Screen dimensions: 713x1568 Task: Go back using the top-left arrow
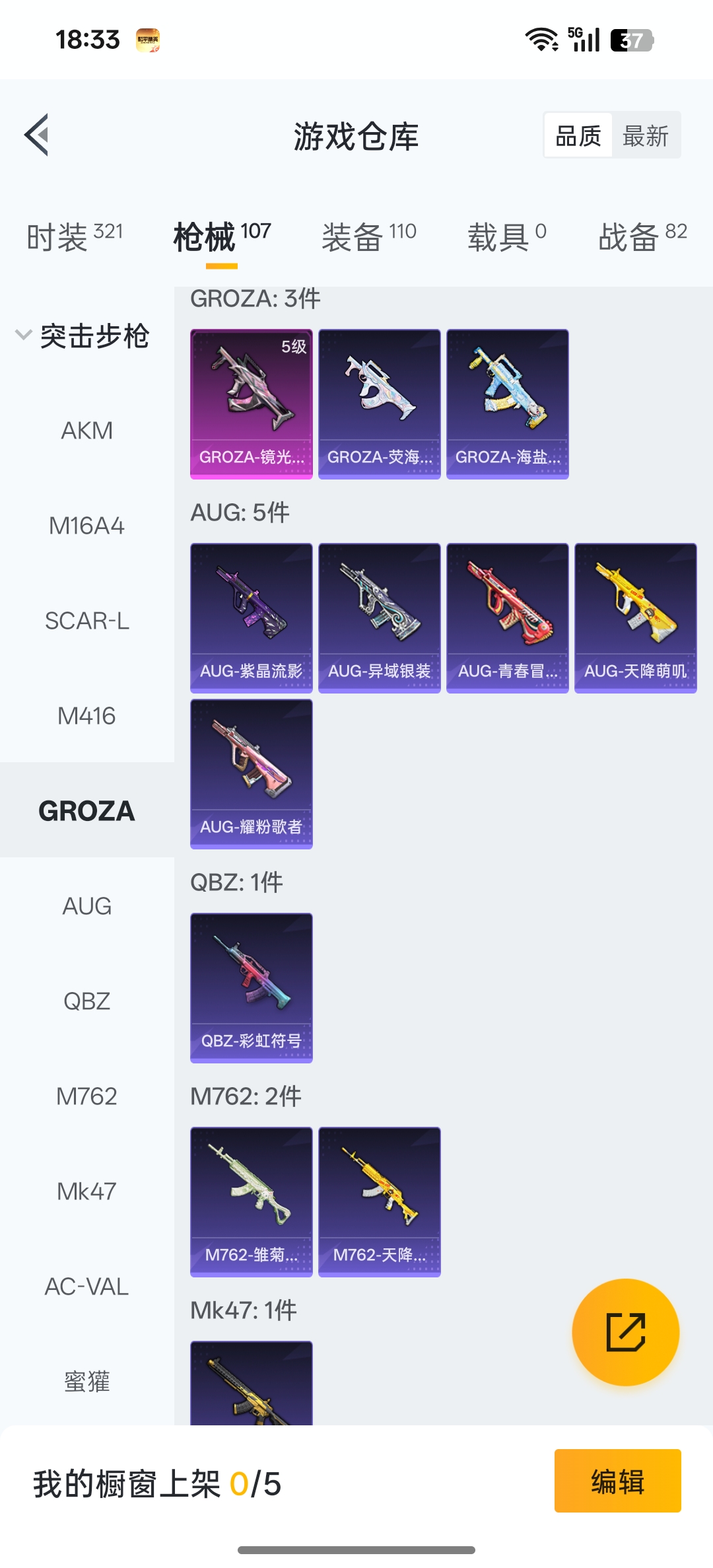[x=37, y=135]
